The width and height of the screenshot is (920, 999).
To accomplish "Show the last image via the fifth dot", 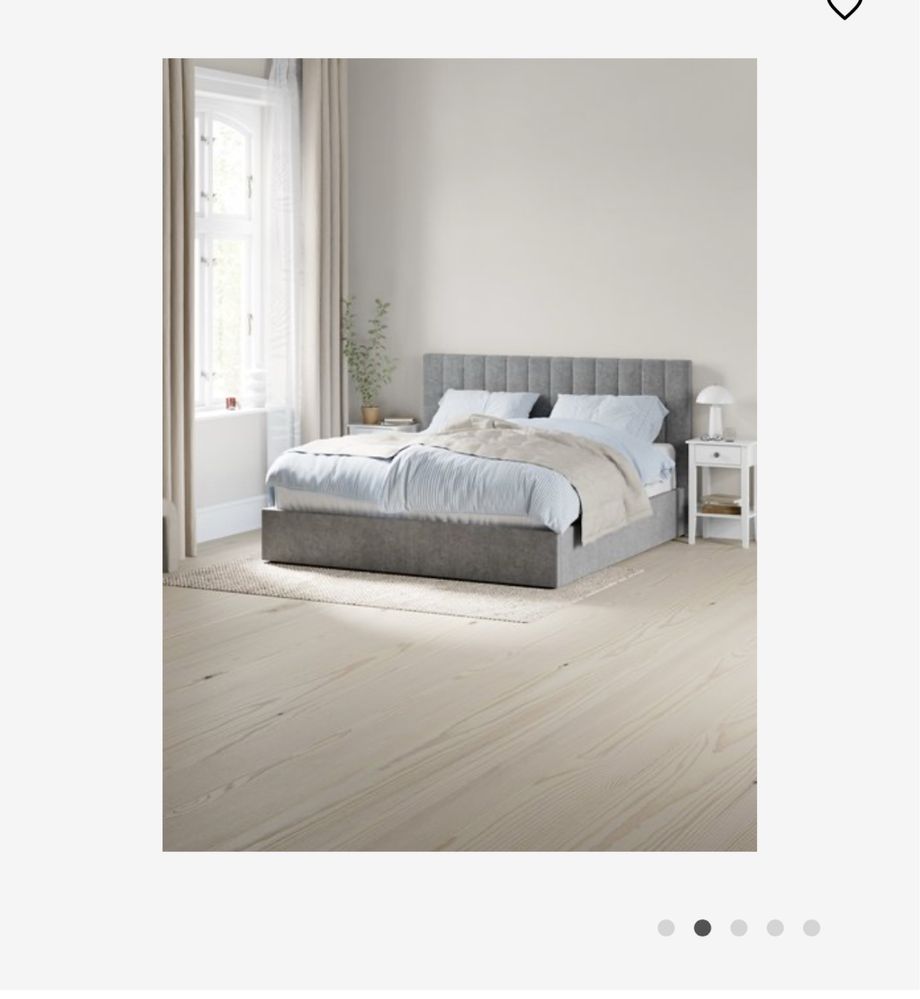I will coord(811,928).
